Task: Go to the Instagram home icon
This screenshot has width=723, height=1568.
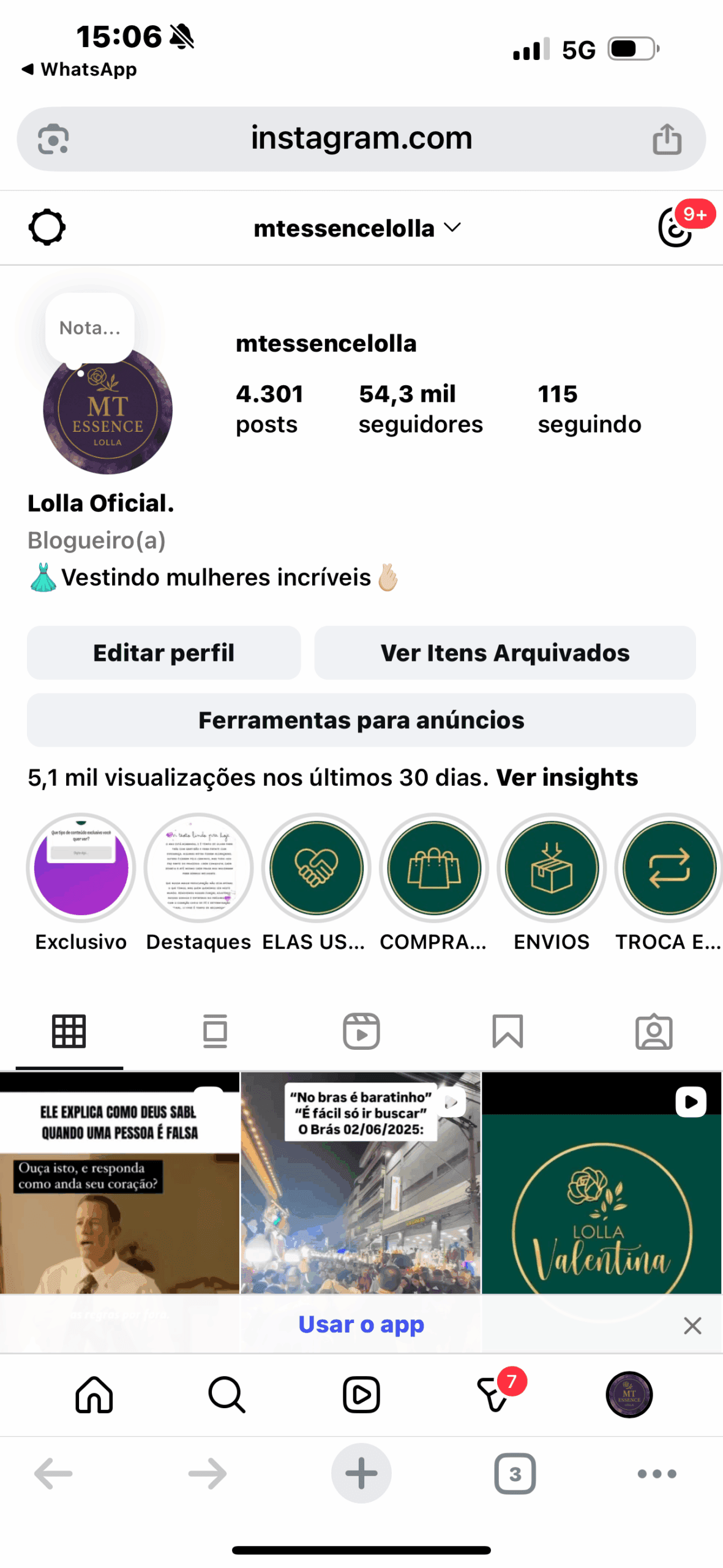Action: (93, 1395)
